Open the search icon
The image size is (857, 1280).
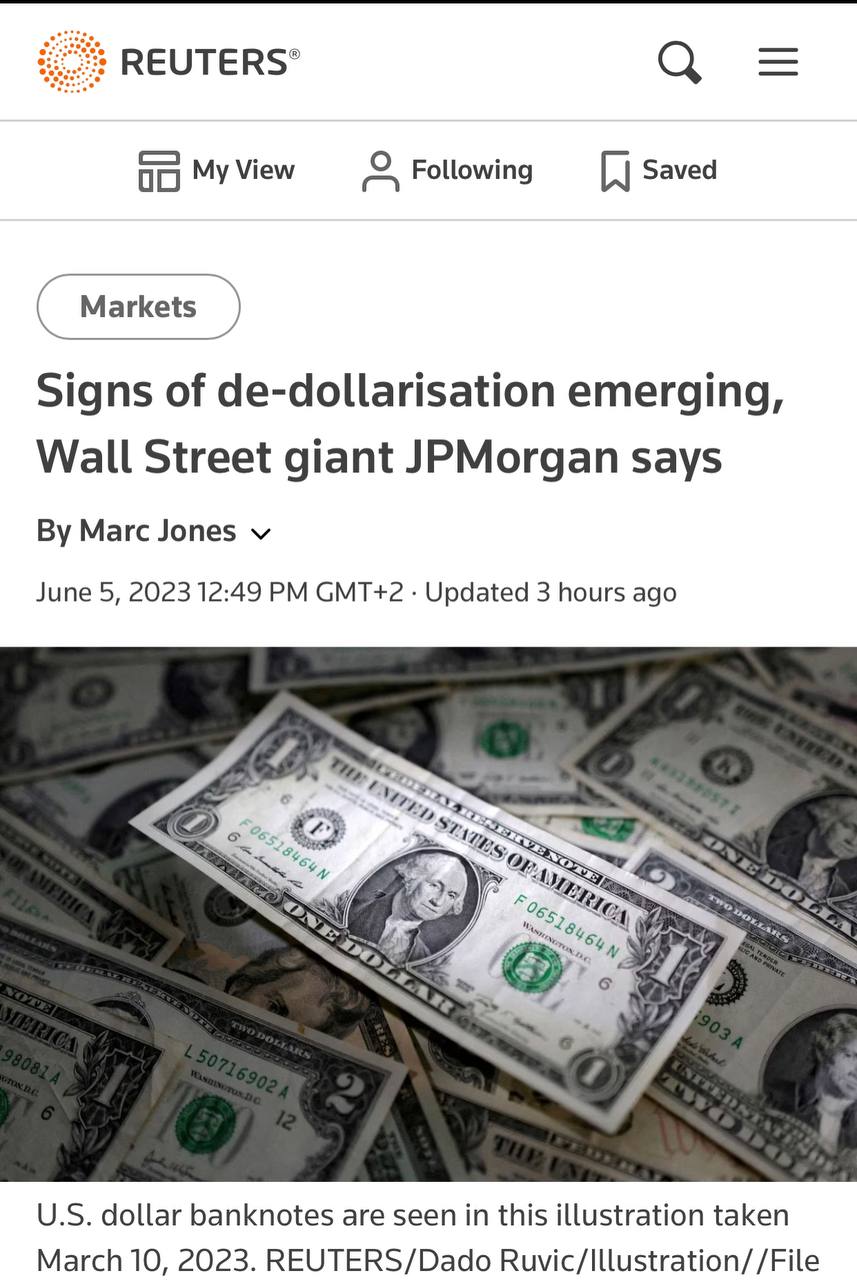coord(679,62)
